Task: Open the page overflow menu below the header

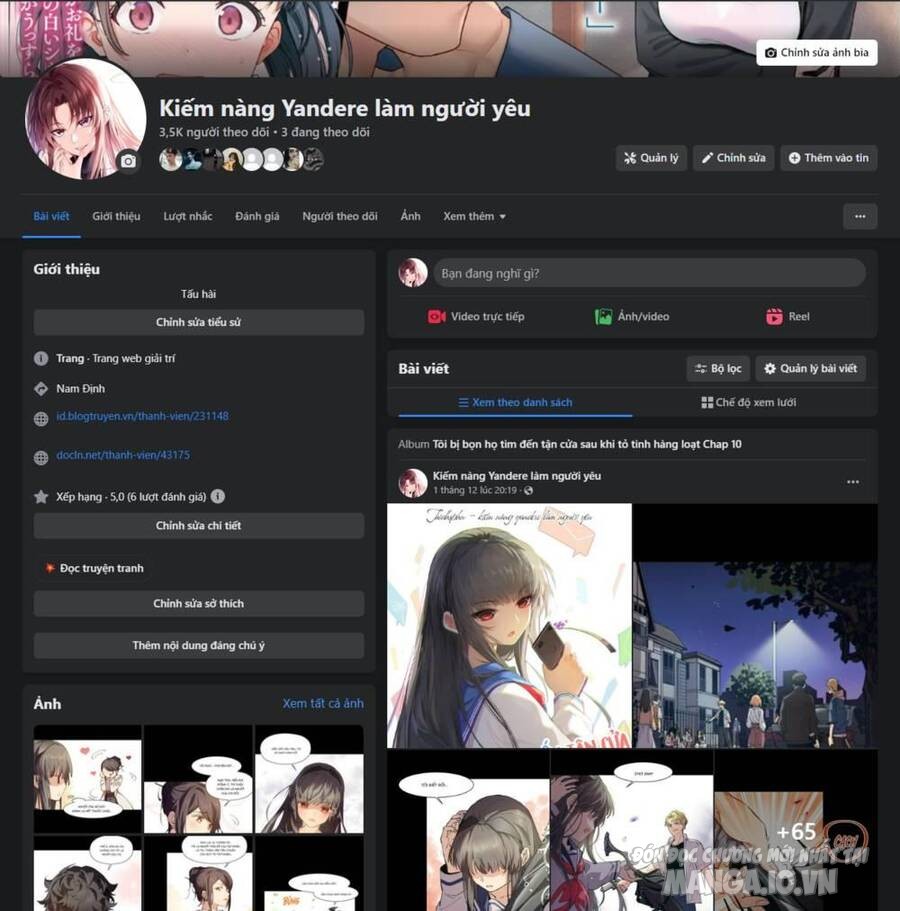Action: pos(859,216)
